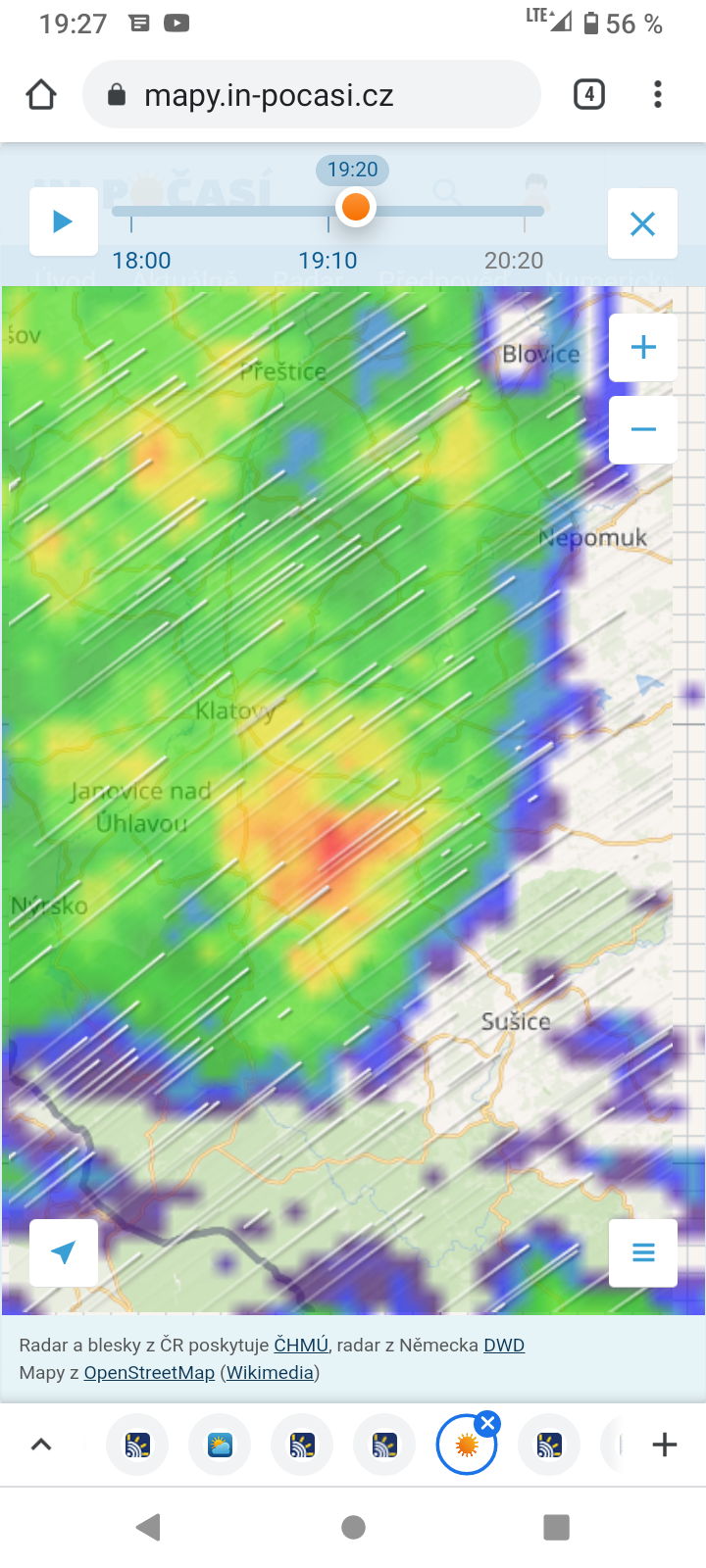Close the current tab in tab strip
This screenshot has width=706, height=1568.
coord(487,1424)
